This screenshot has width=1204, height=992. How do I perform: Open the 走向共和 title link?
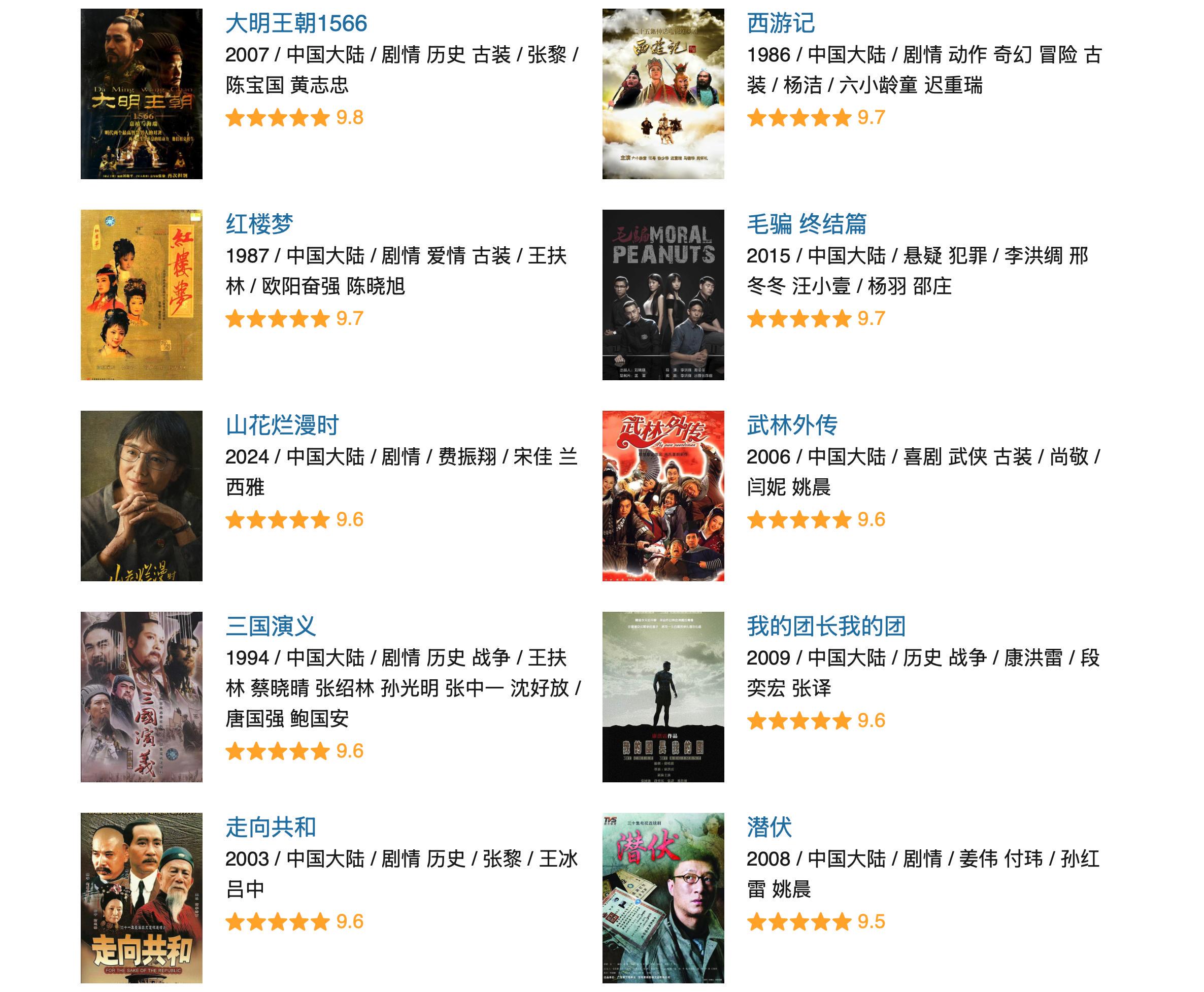click(270, 828)
